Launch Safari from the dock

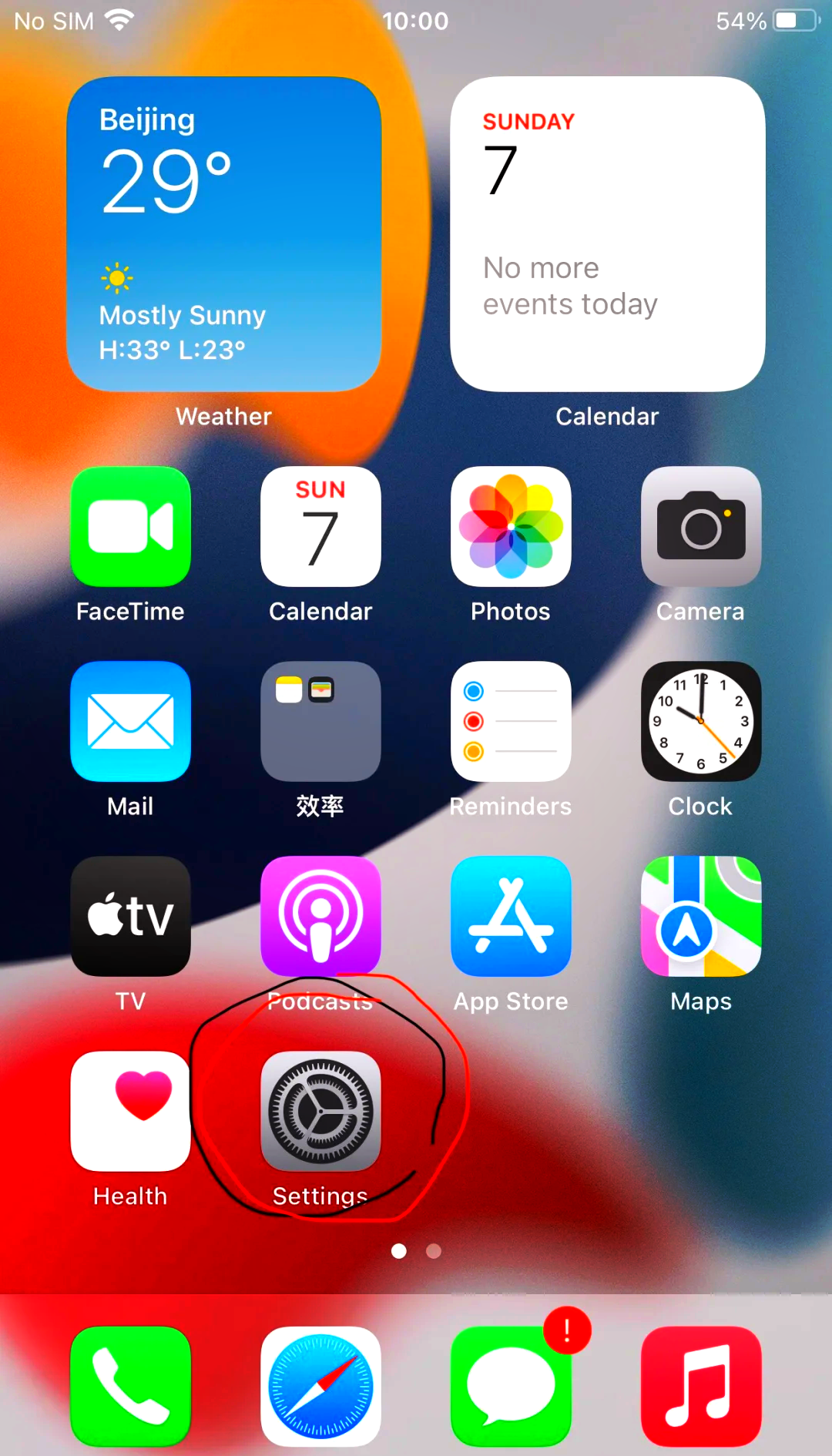coord(320,1386)
